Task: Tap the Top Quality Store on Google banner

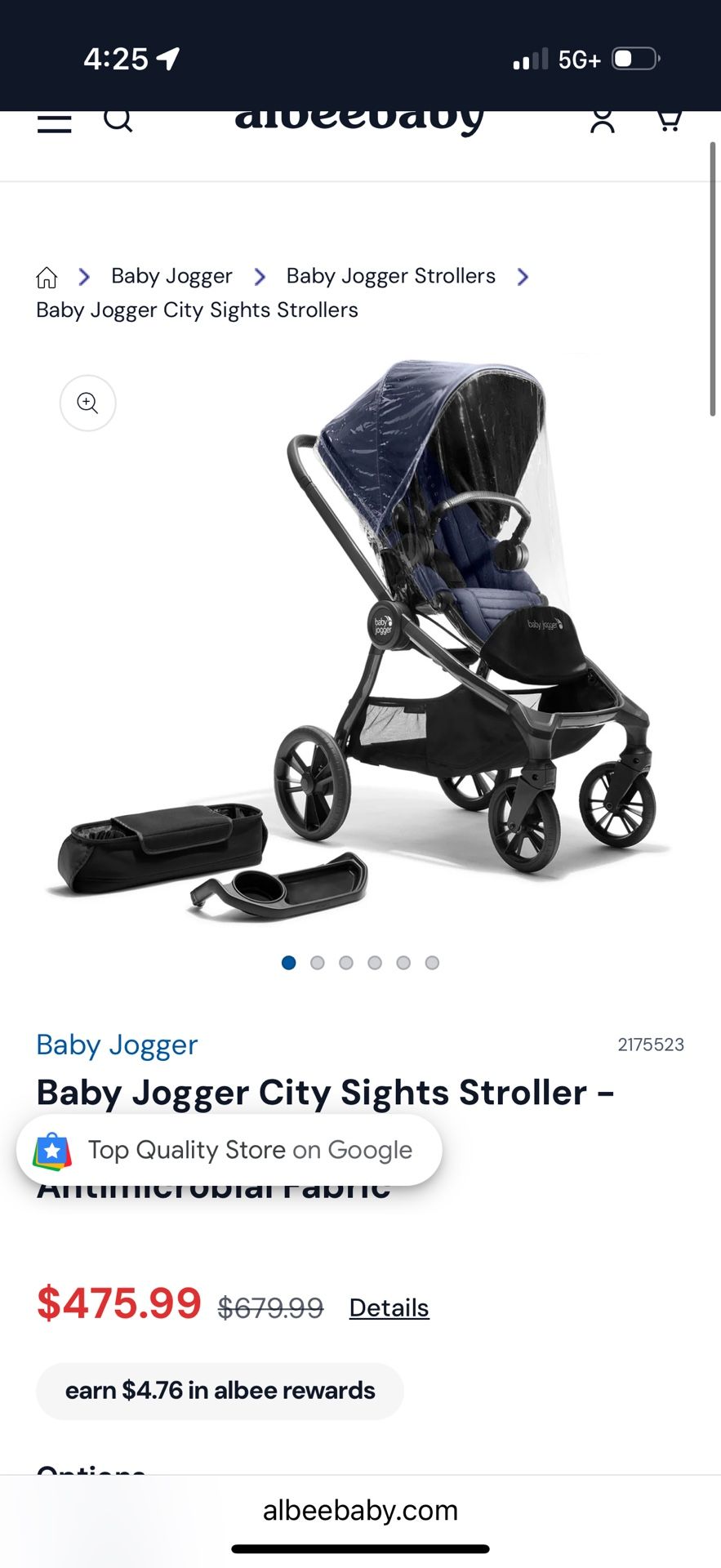Action: click(x=229, y=1150)
